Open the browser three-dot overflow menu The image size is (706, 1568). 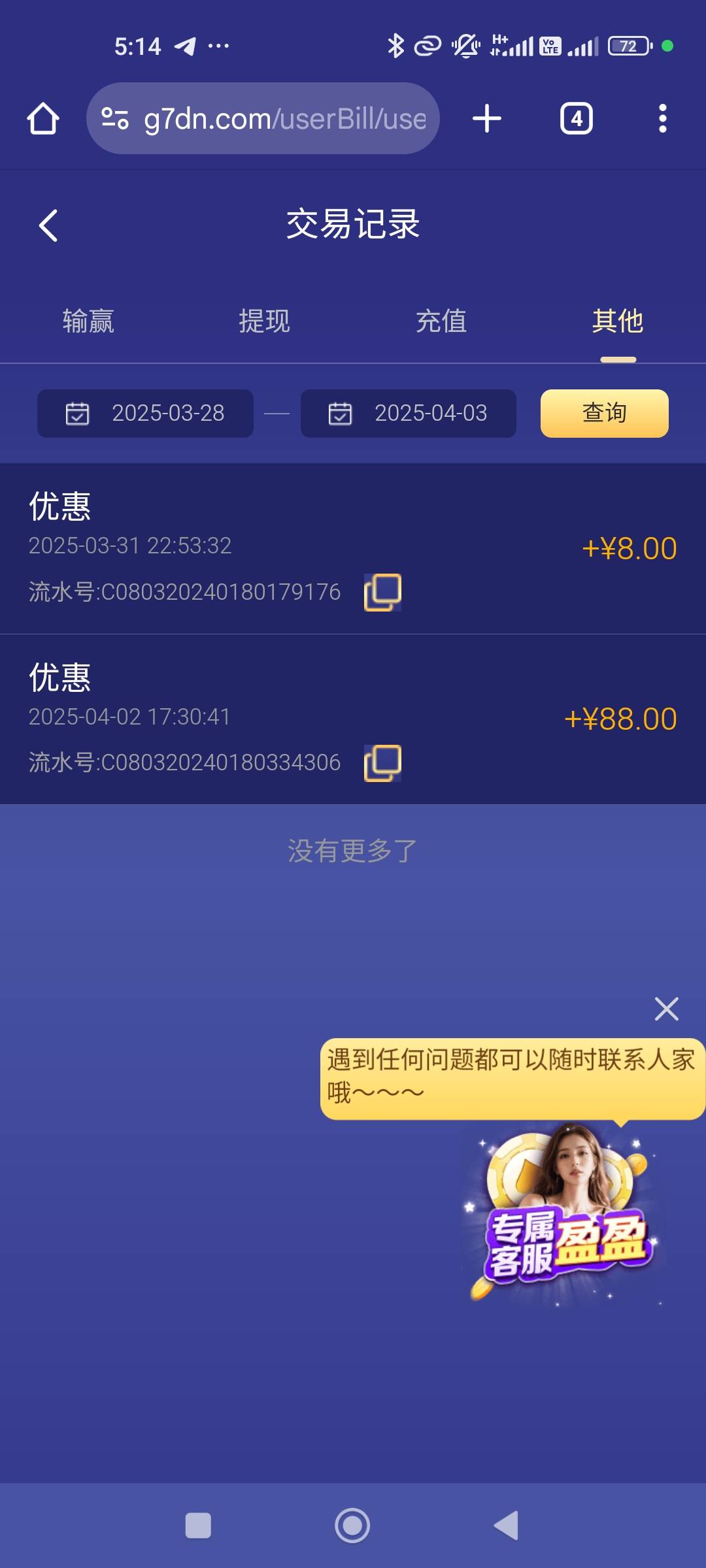tap(662, 118)
